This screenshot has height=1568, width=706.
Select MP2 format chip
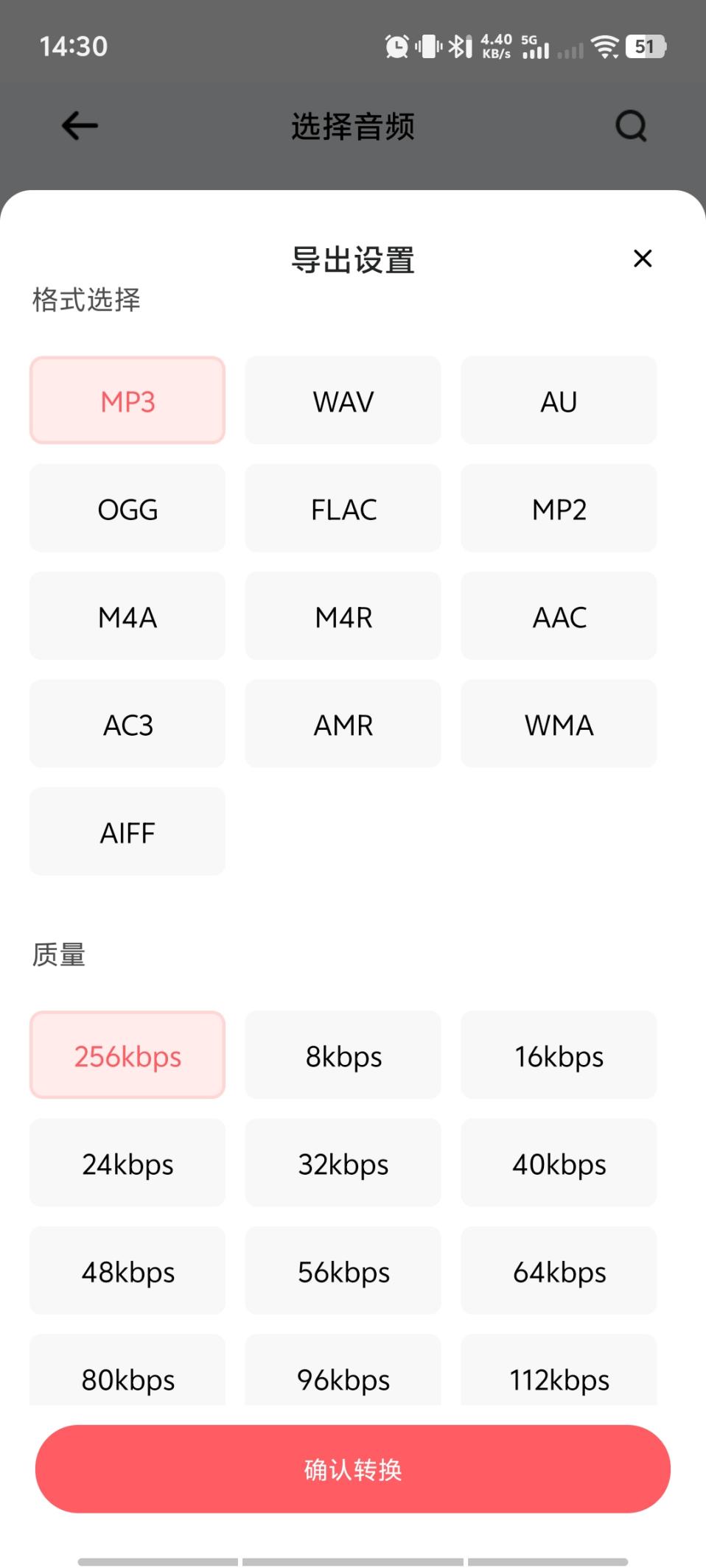(559, 508)
